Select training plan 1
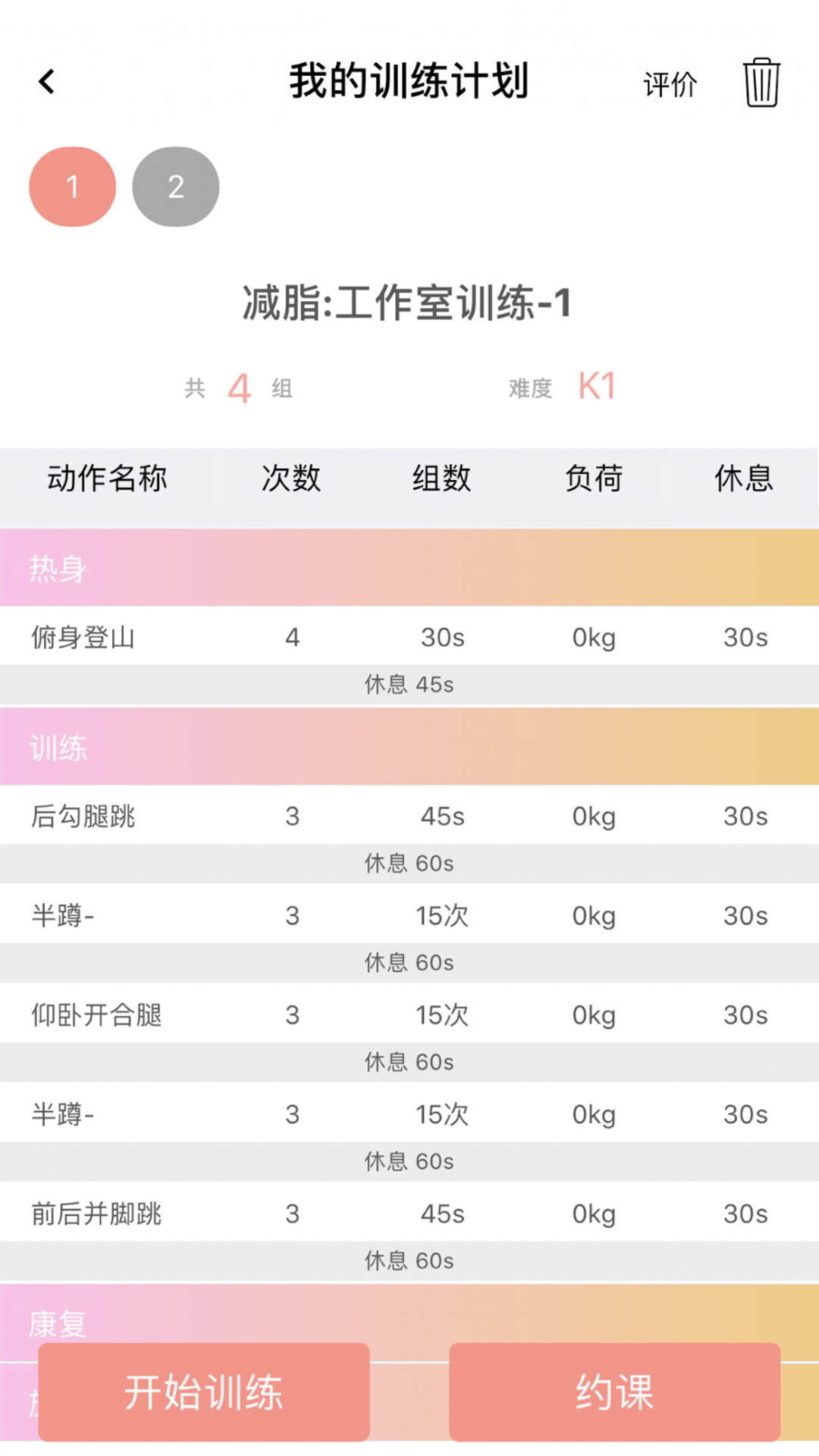The image size is (819, 1456). (x=73, y=187)
